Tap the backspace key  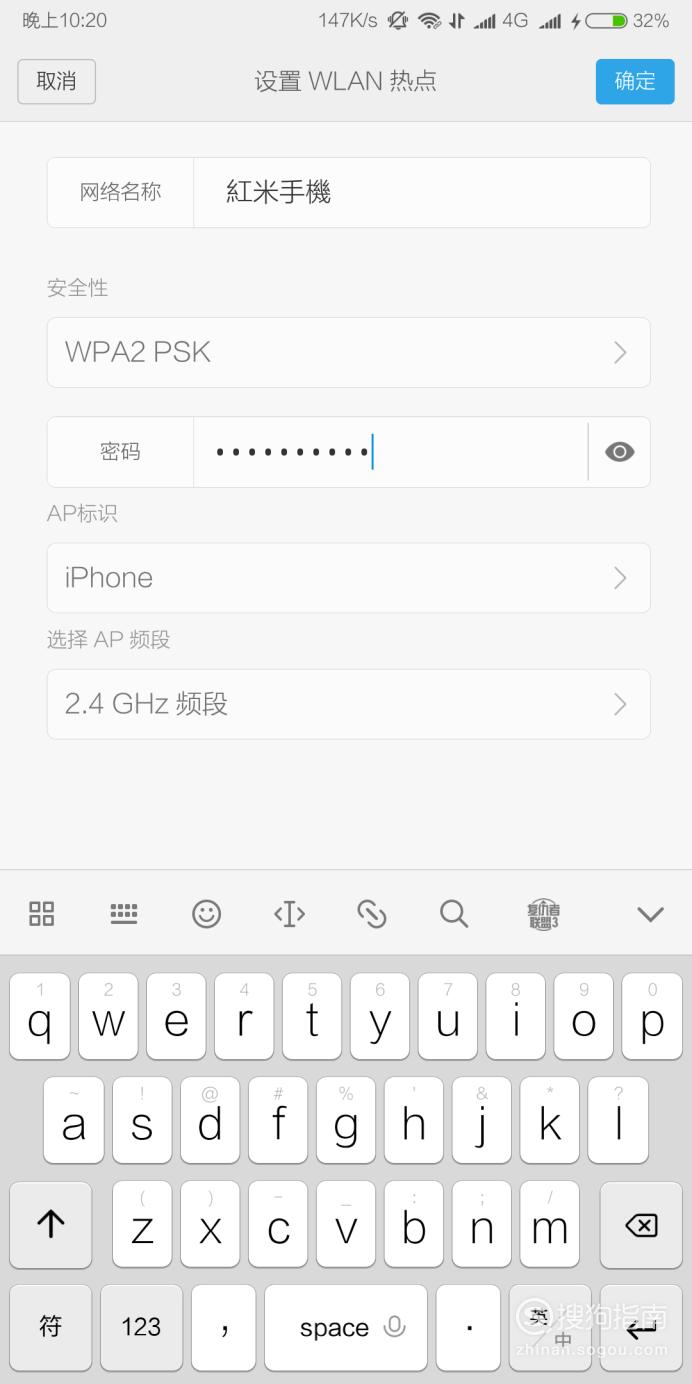[641, 1225]
